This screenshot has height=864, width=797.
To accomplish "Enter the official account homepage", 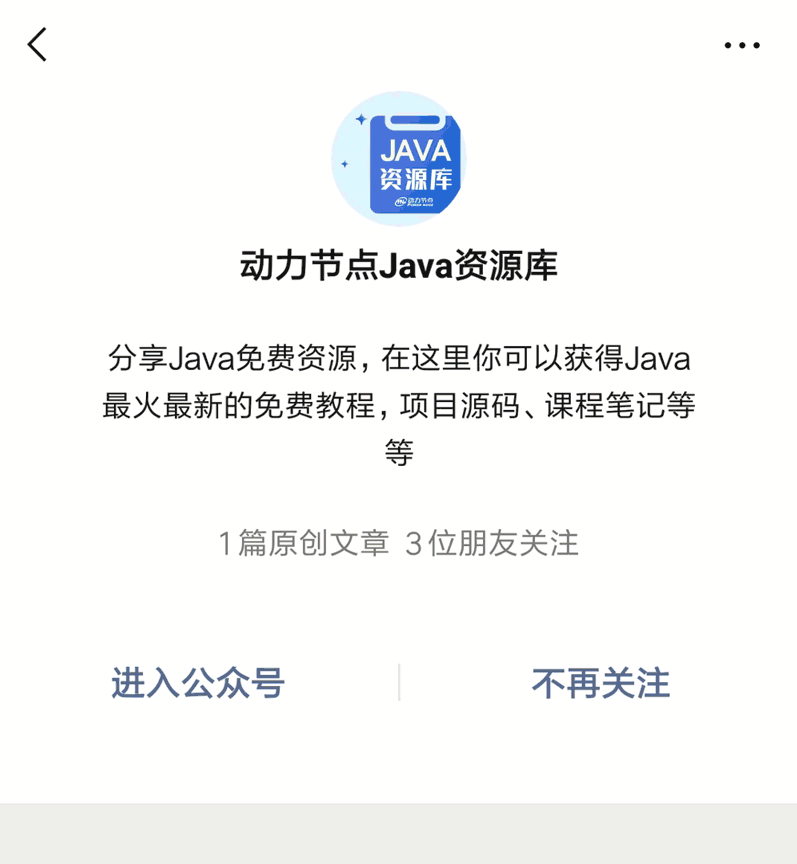I will point(196,683).
